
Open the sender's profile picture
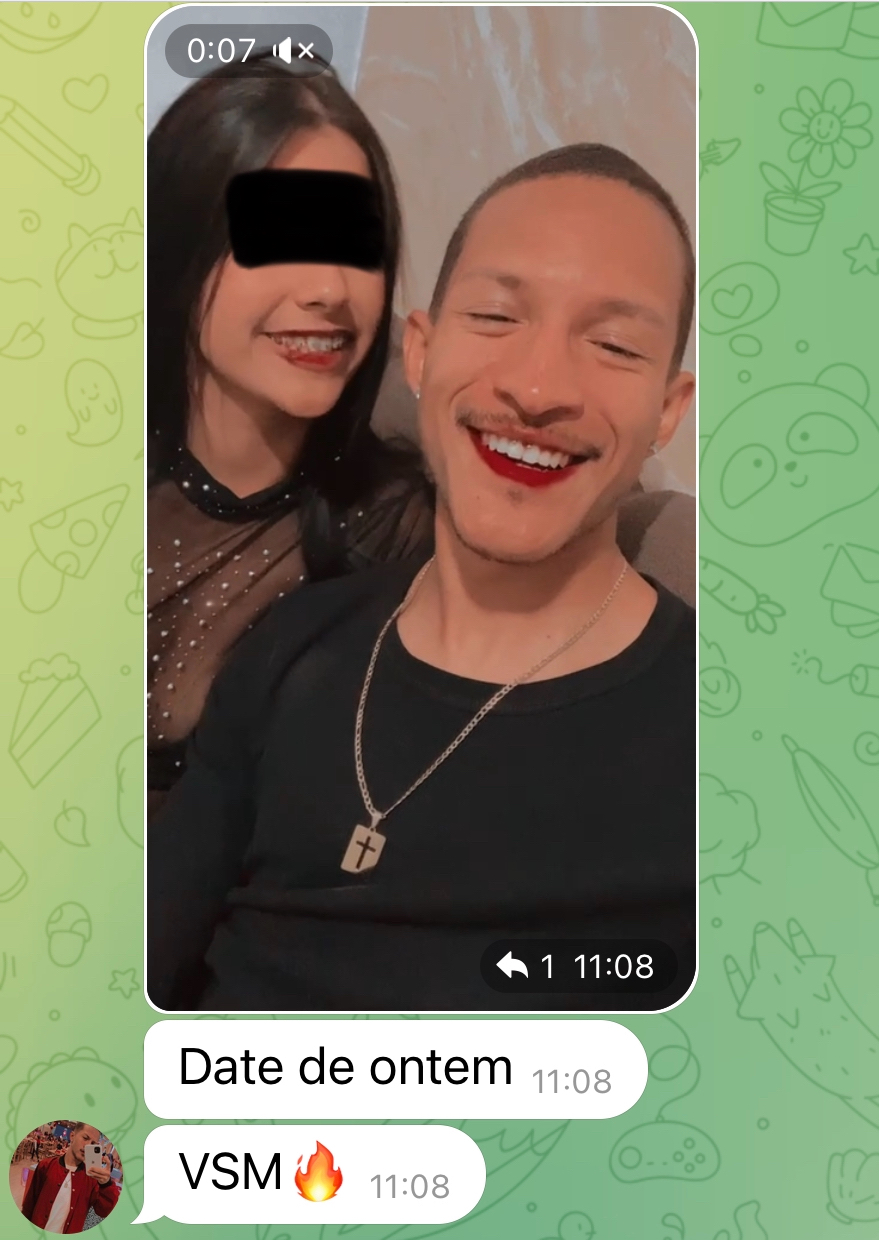[x=66, y=1175]
